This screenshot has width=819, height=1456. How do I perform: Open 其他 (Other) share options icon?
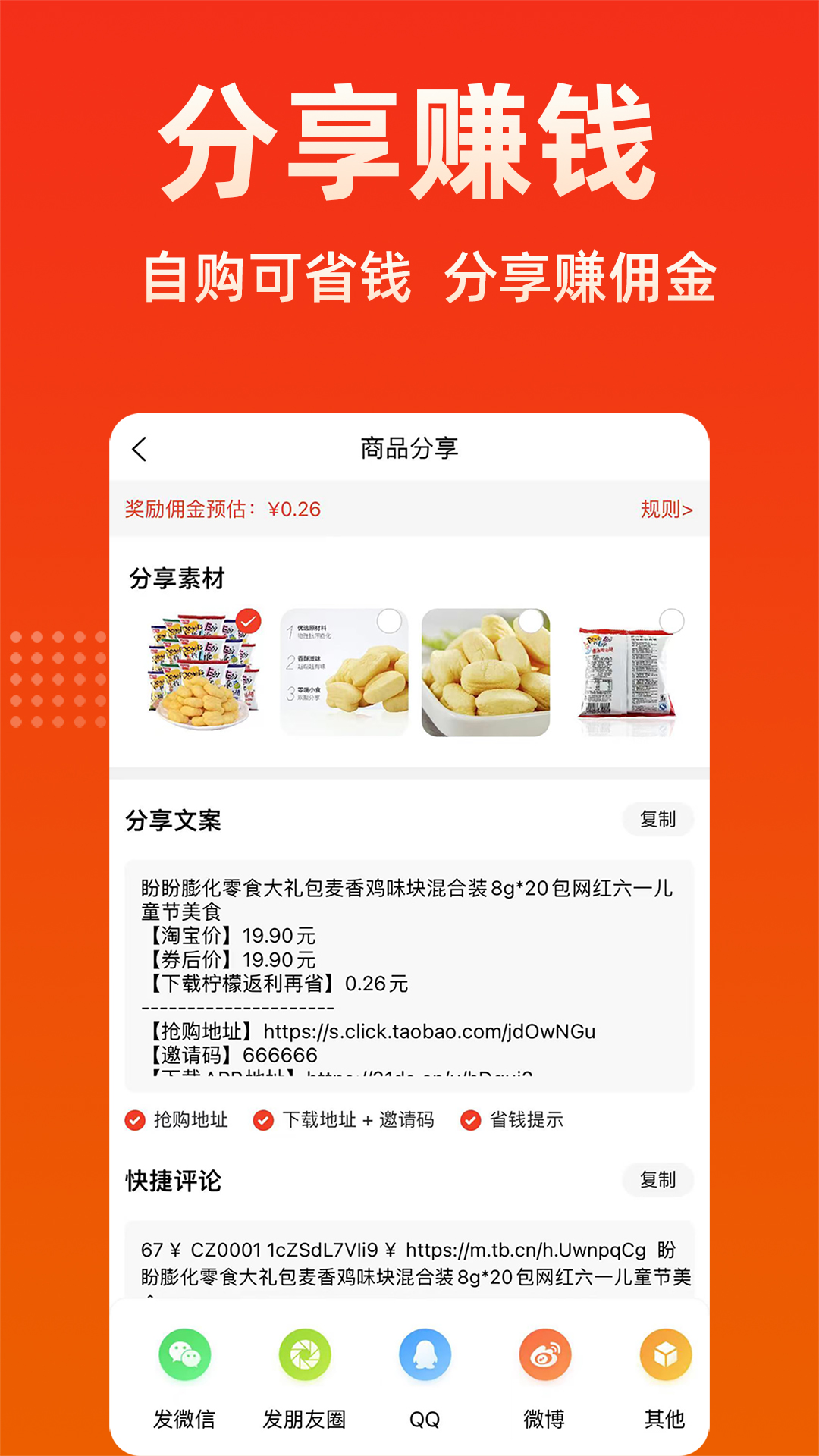tap(665, 1356)
